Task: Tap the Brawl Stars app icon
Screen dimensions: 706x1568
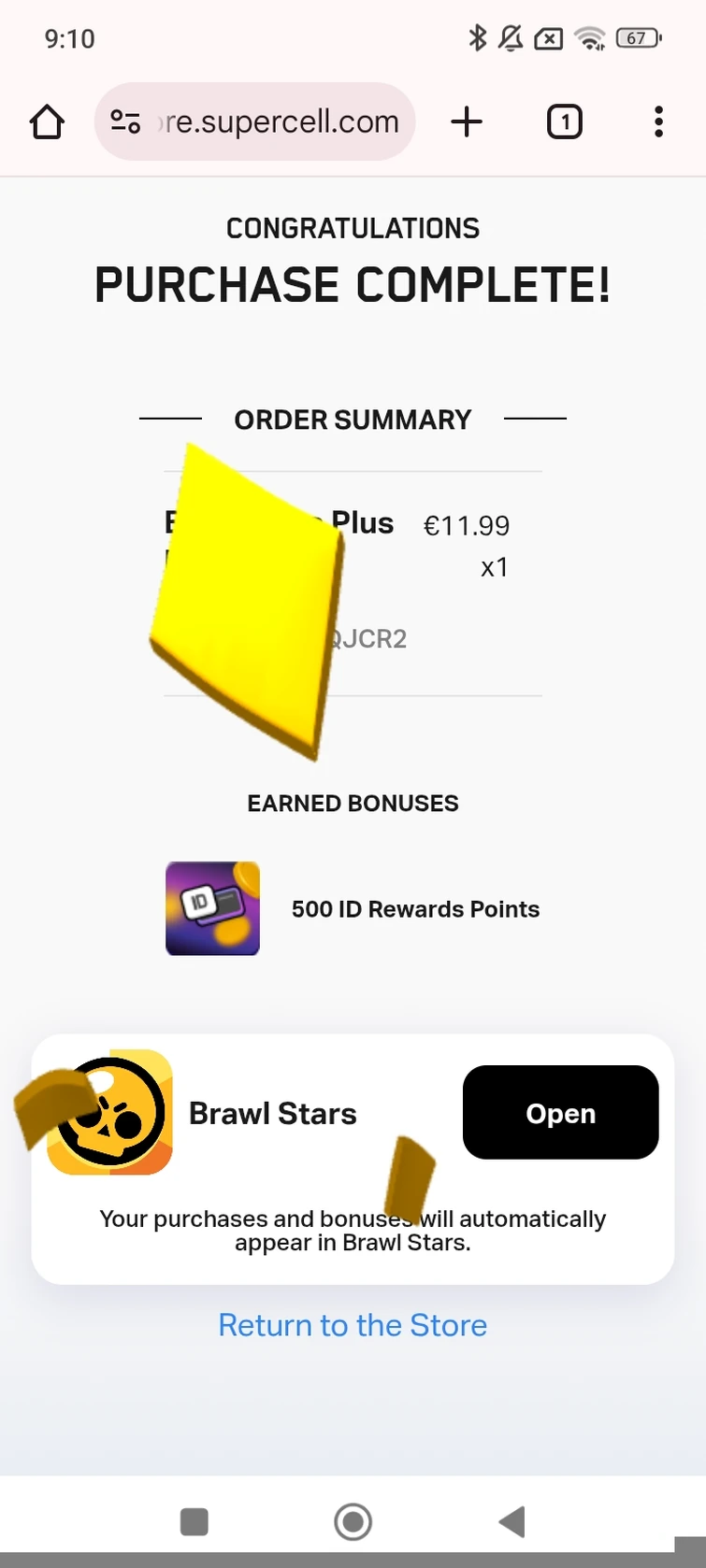Action: click(109, 1112)
